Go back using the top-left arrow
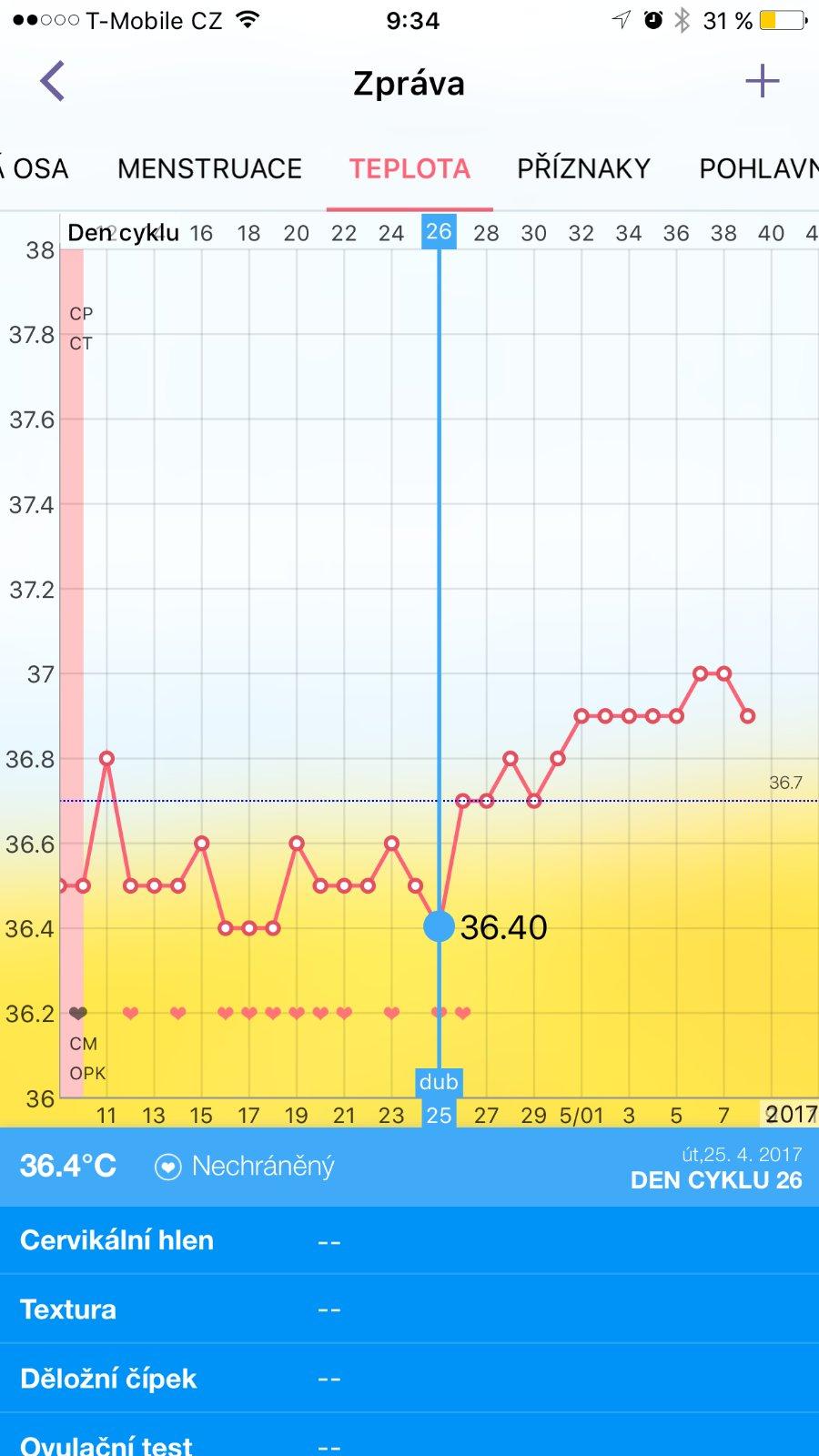819x1456 pixels. pos(53,82)
